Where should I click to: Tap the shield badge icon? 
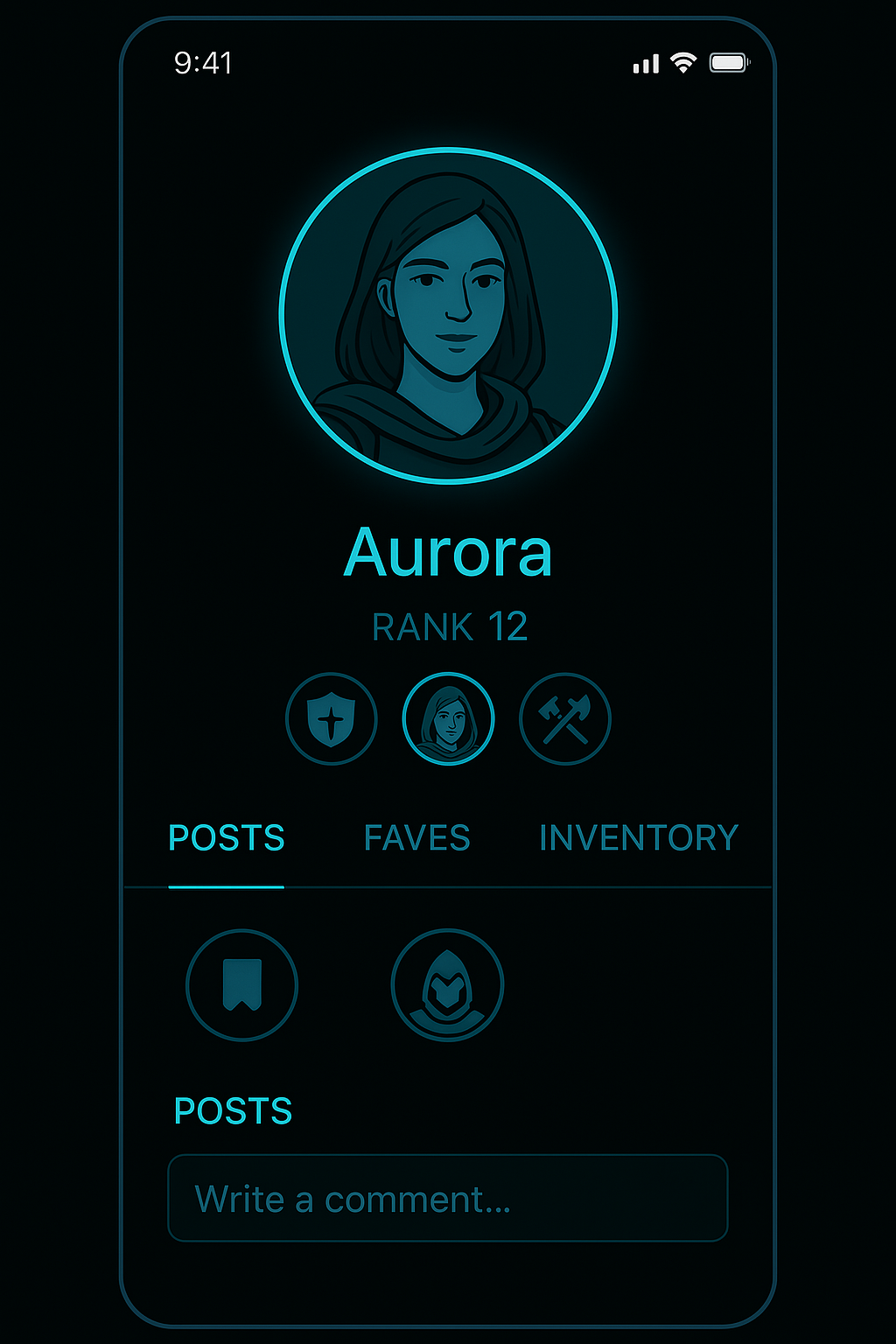tap(332, 719)
